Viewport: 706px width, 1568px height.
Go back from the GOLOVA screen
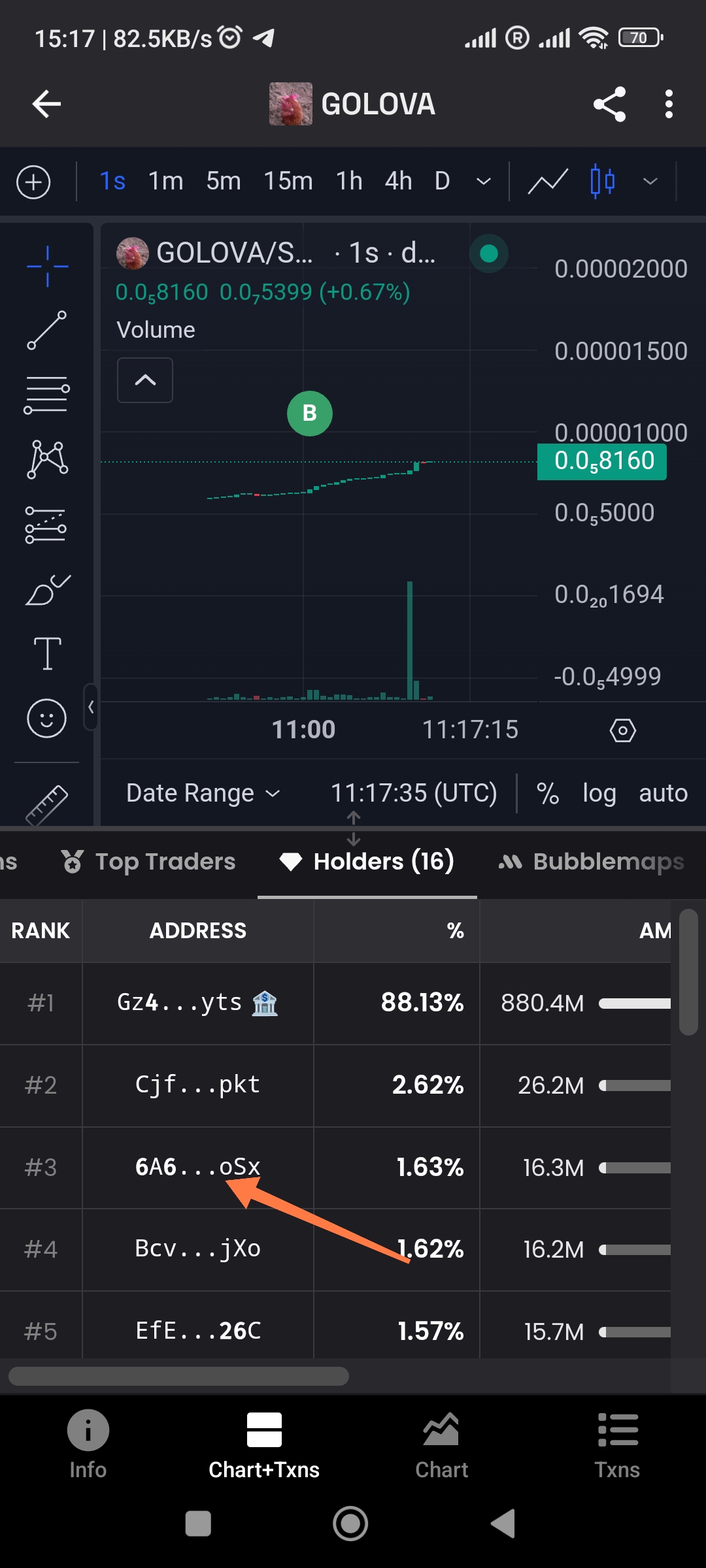(46, 104)
